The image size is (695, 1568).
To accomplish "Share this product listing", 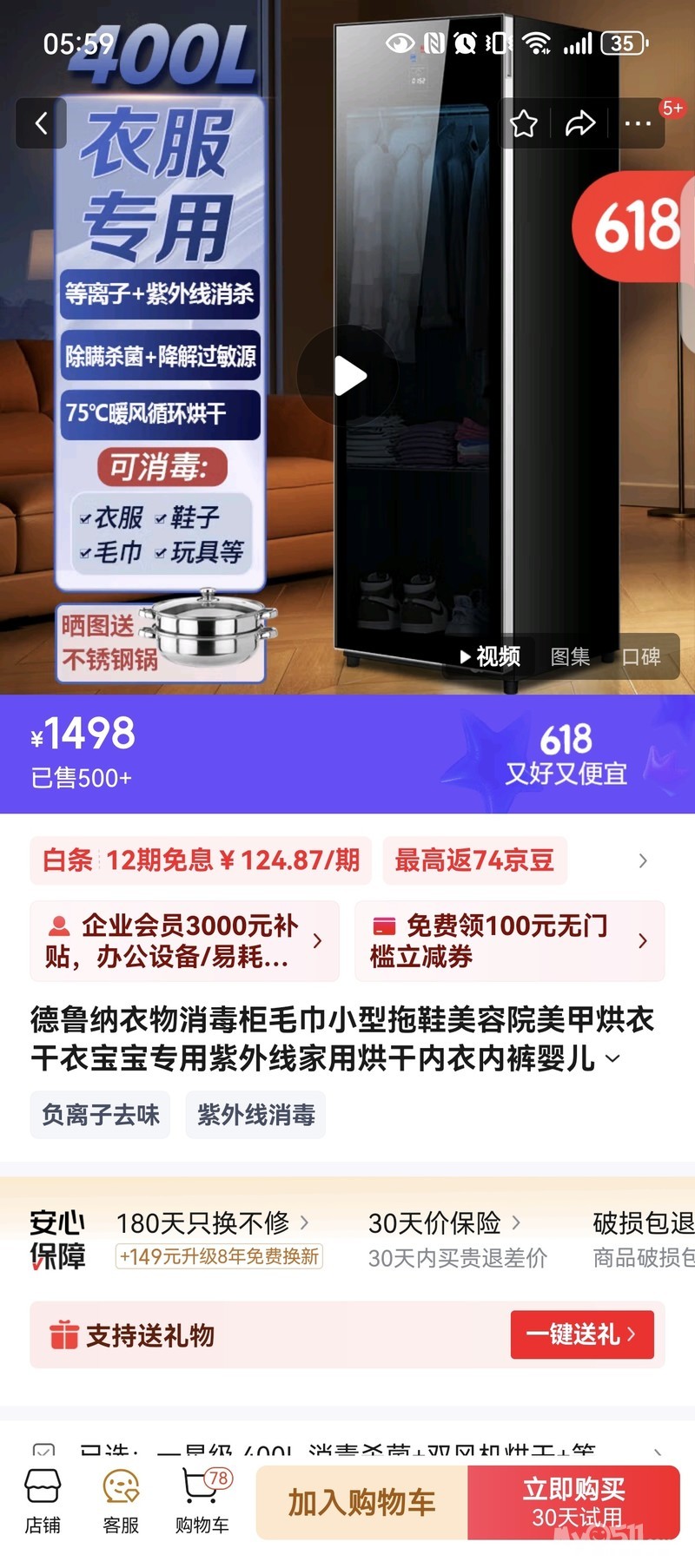I will [x=580, y=123].
